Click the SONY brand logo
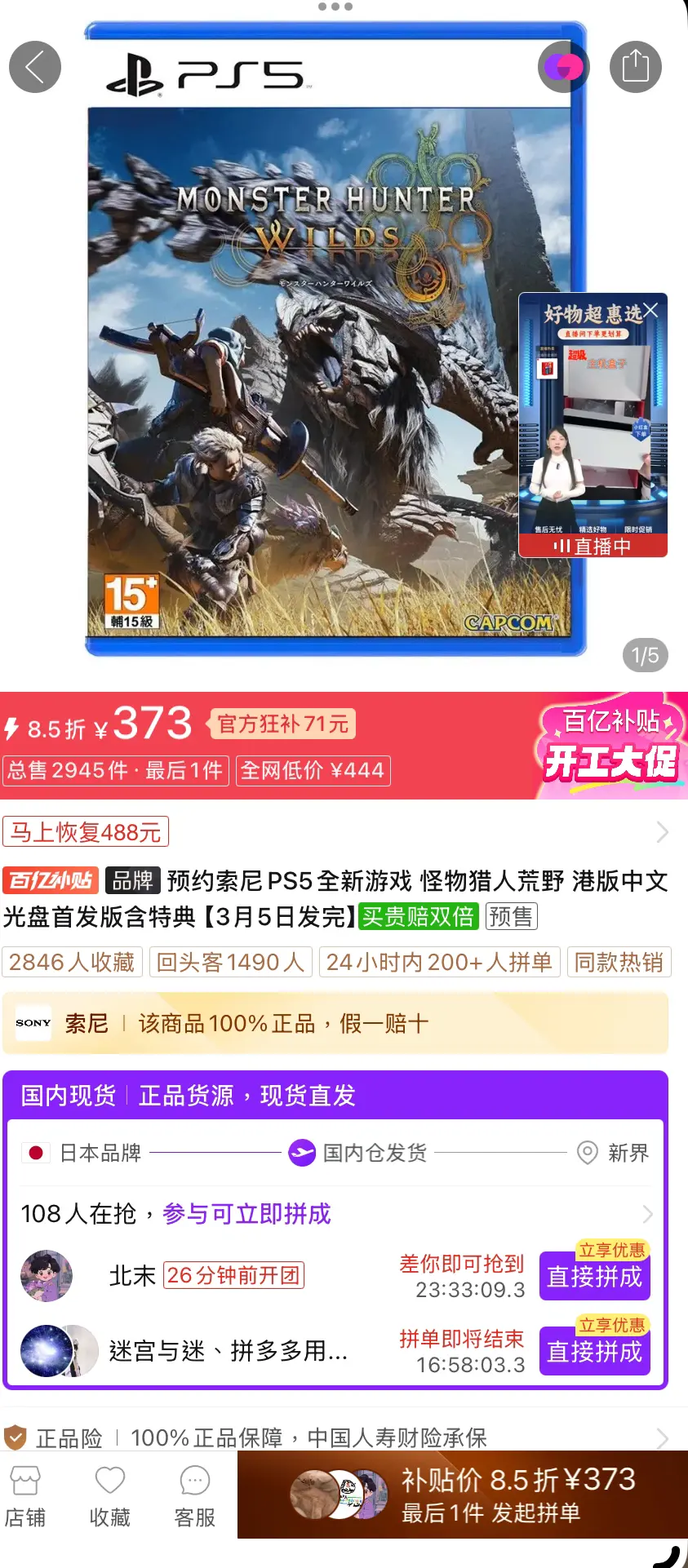The width and height of the screenshot is (688, 1568). 33,1022
